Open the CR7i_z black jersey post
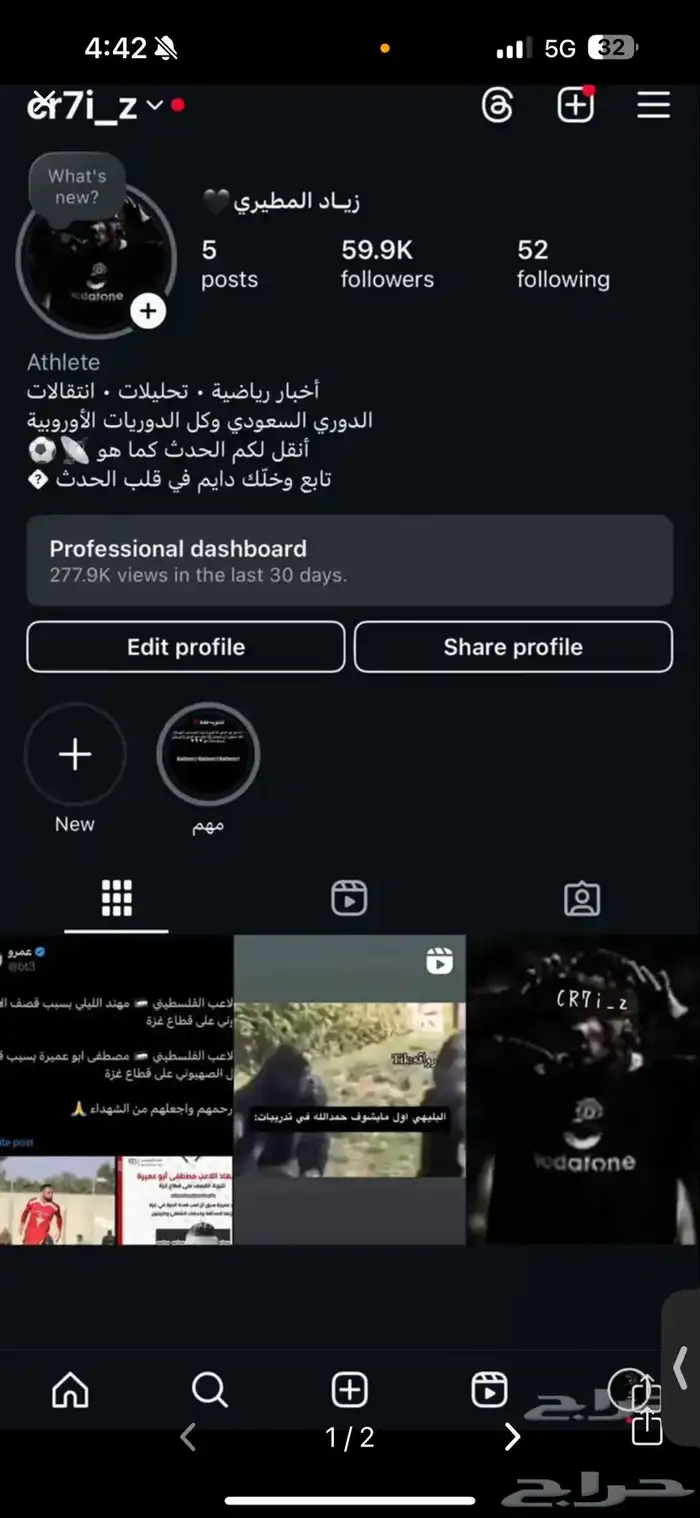The width and height of the screenshot is (700, 1518). pyautogui.click(x=583, y=1090)
